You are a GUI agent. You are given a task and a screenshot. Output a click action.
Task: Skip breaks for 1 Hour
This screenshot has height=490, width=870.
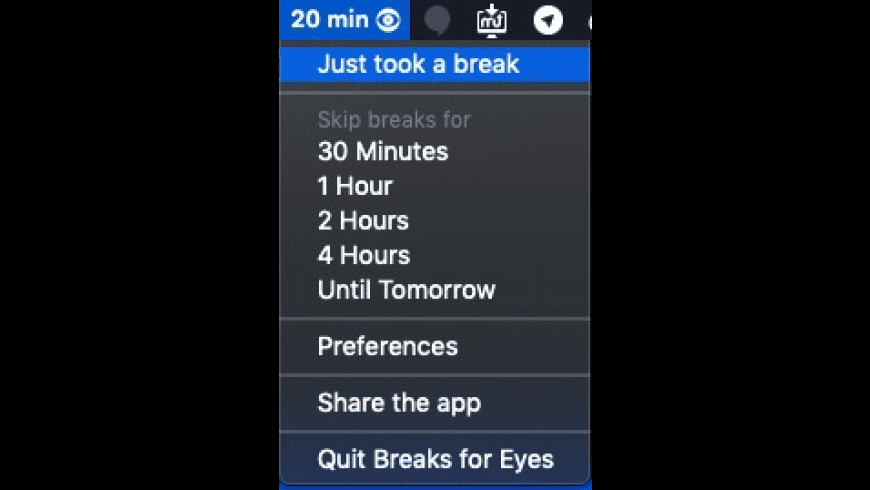click(355, 186)
